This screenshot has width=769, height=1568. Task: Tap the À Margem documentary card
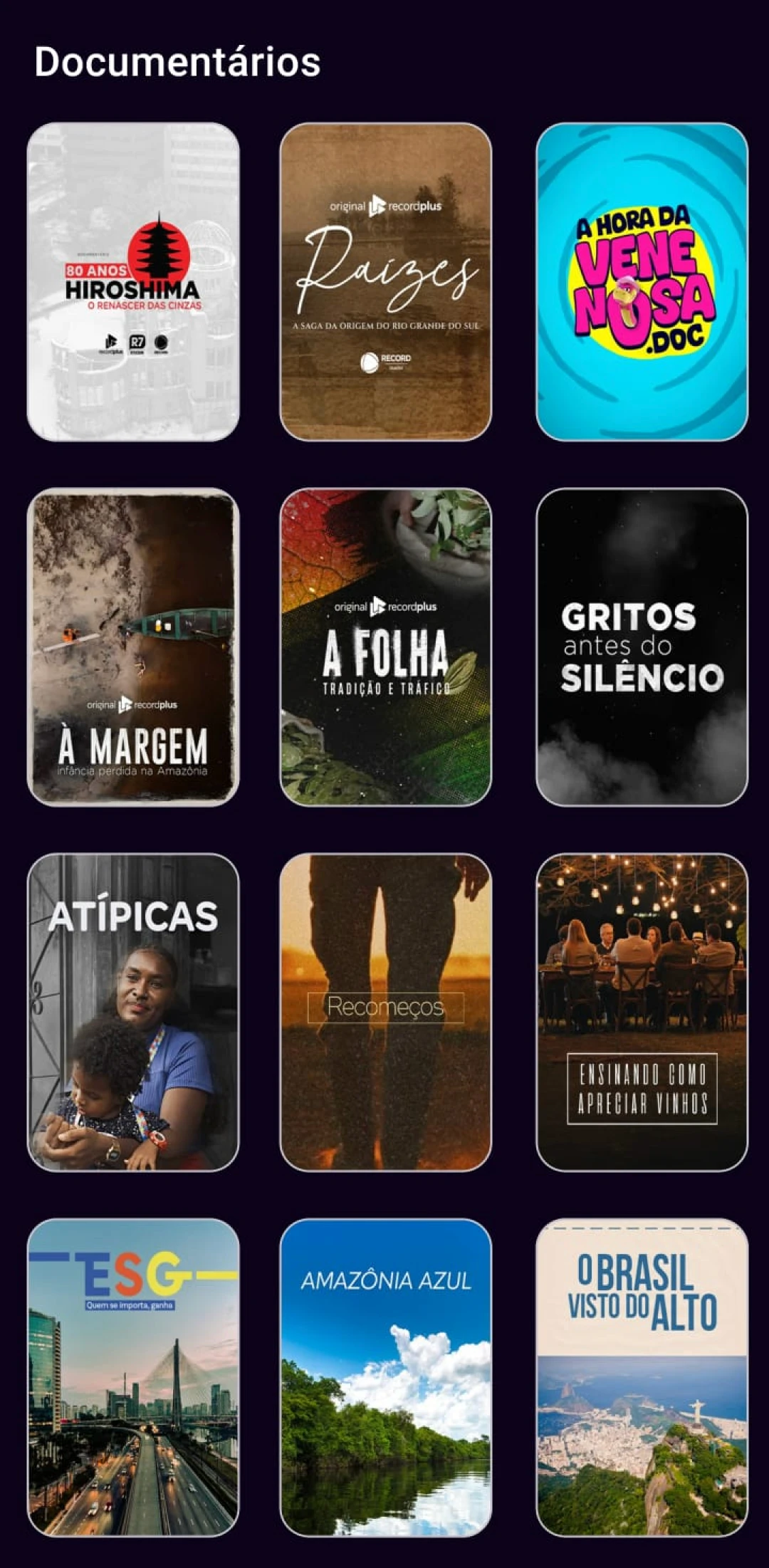(133, 647)
